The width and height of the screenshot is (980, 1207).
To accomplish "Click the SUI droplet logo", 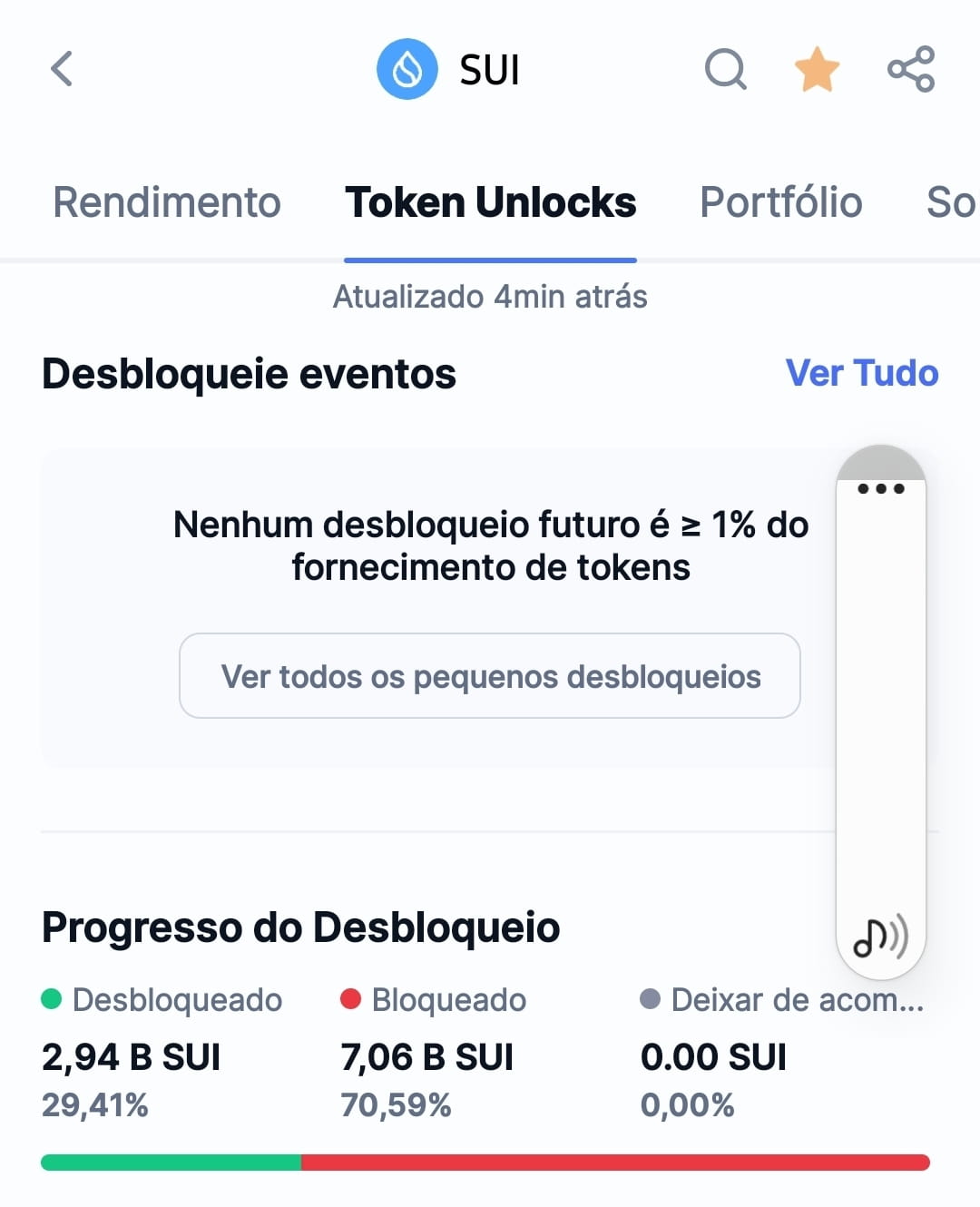I will 407,68.
